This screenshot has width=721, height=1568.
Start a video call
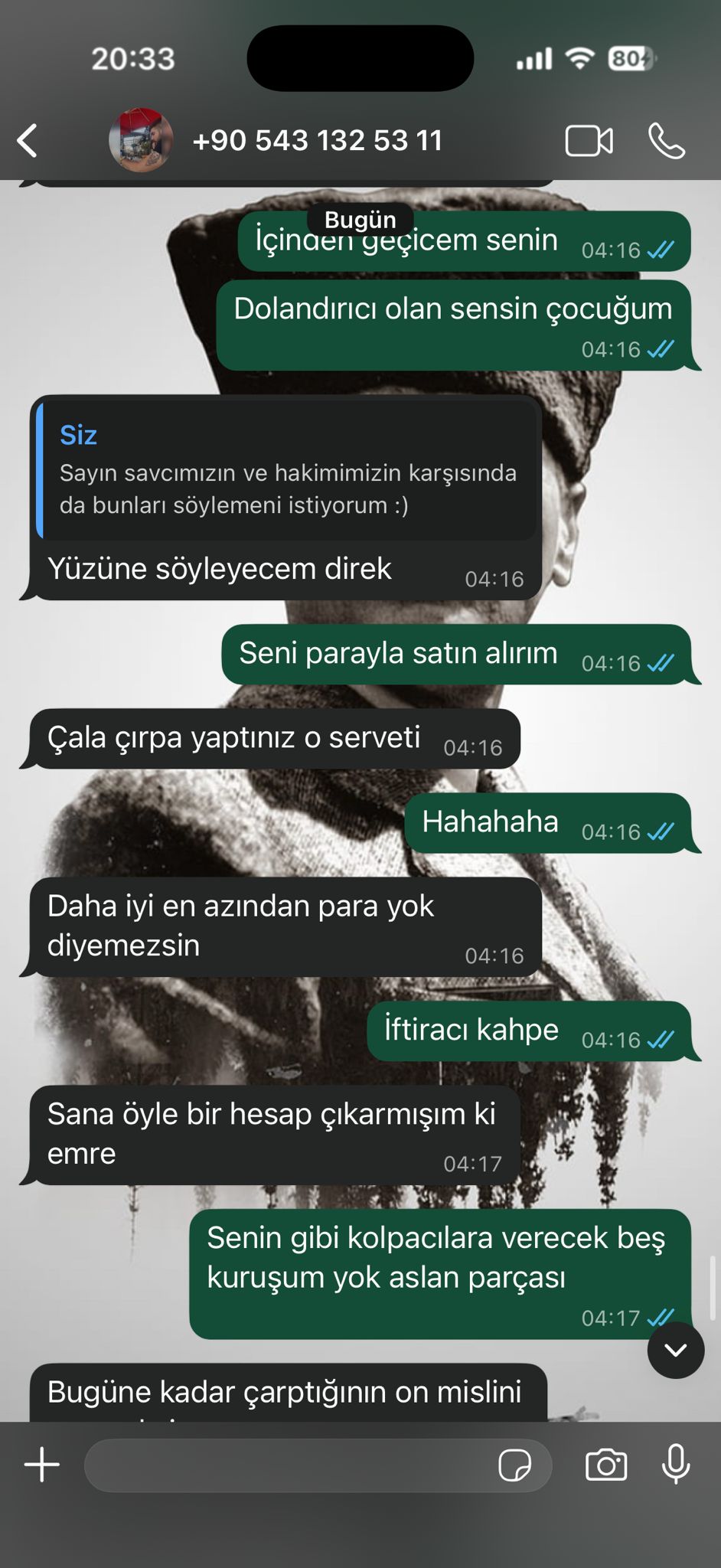pos(589,141)
